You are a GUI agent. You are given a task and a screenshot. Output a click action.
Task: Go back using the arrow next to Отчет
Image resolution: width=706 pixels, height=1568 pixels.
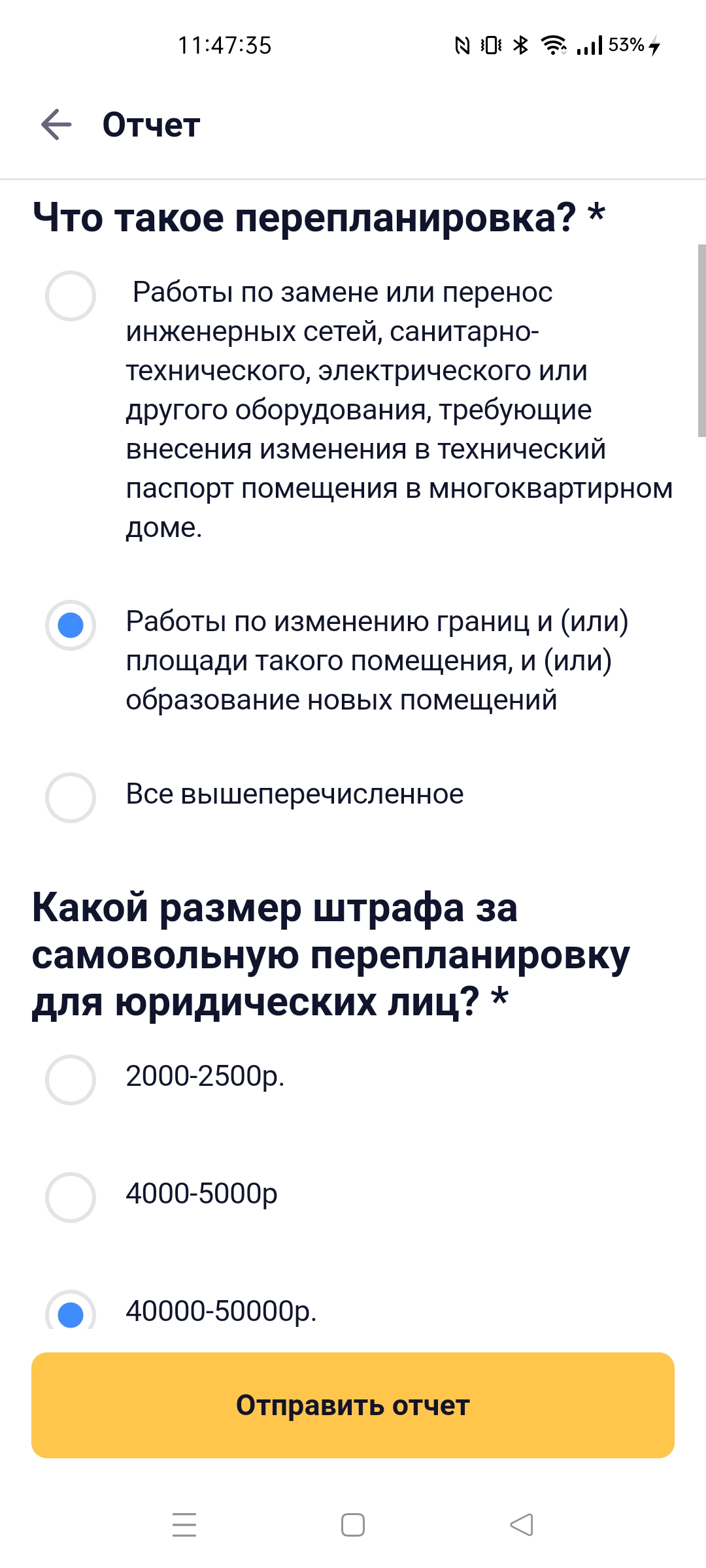coord(56,124)
